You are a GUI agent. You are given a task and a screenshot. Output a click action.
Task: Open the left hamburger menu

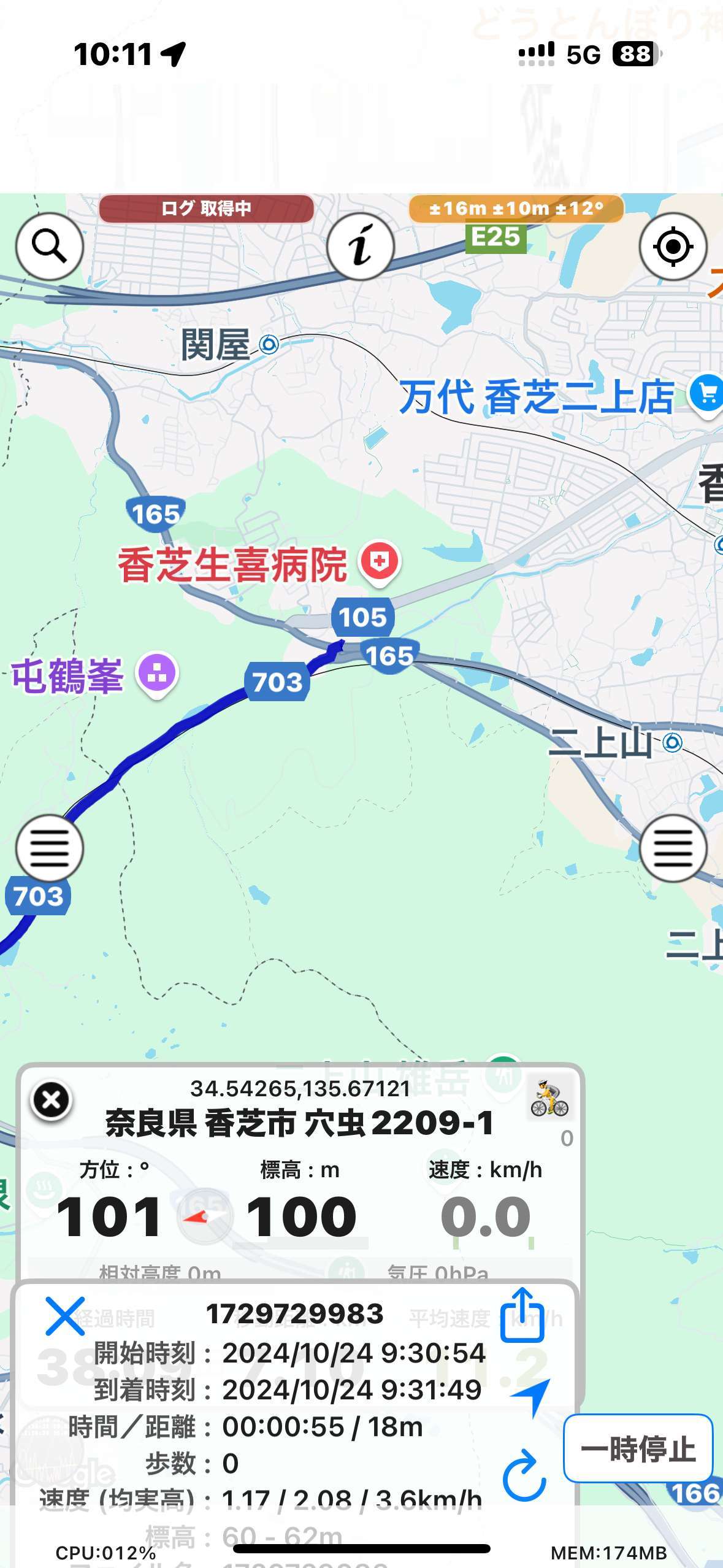[49, 848]
